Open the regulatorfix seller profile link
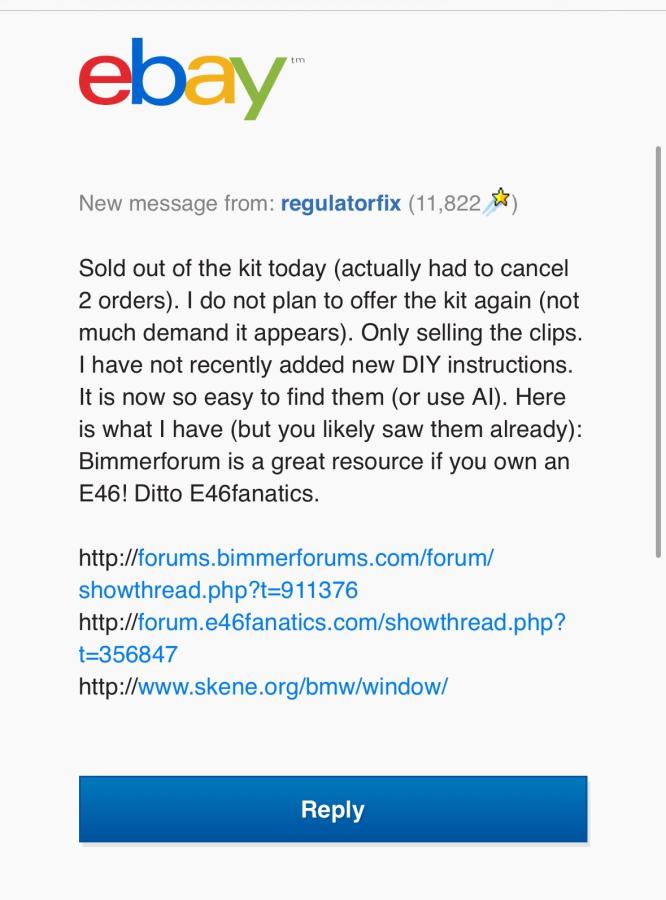 tap(341, 204)
